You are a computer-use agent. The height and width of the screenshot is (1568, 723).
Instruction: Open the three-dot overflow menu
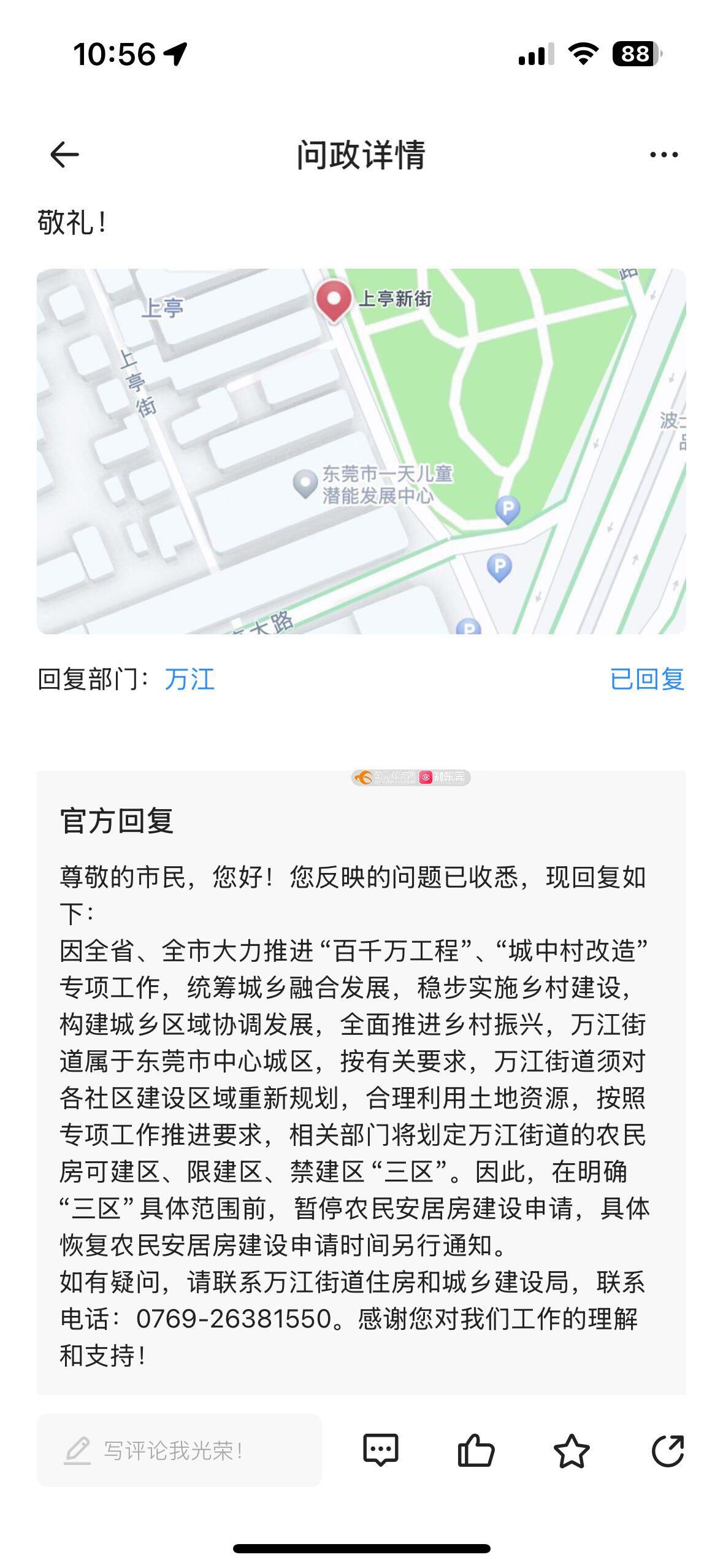tap(664, 155)
